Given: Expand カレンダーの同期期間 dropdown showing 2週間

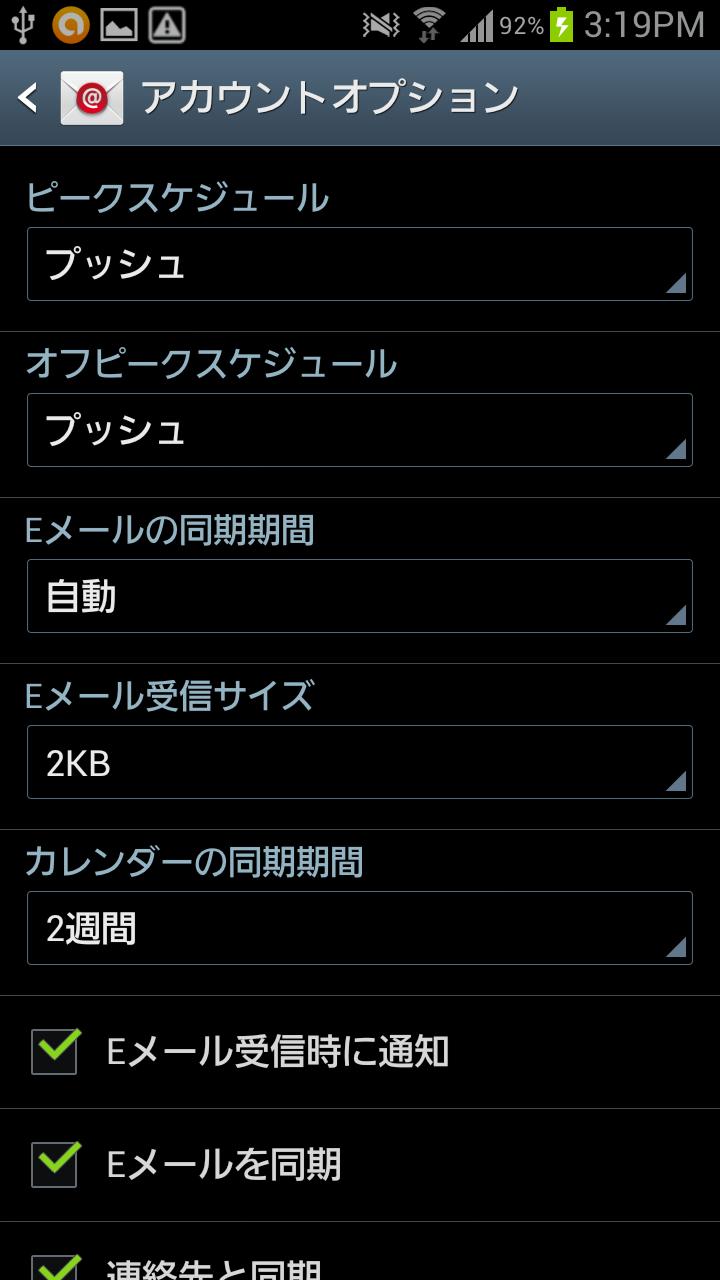Looking at the screenshot, I should pyautogui.click(x=360, y=928).
